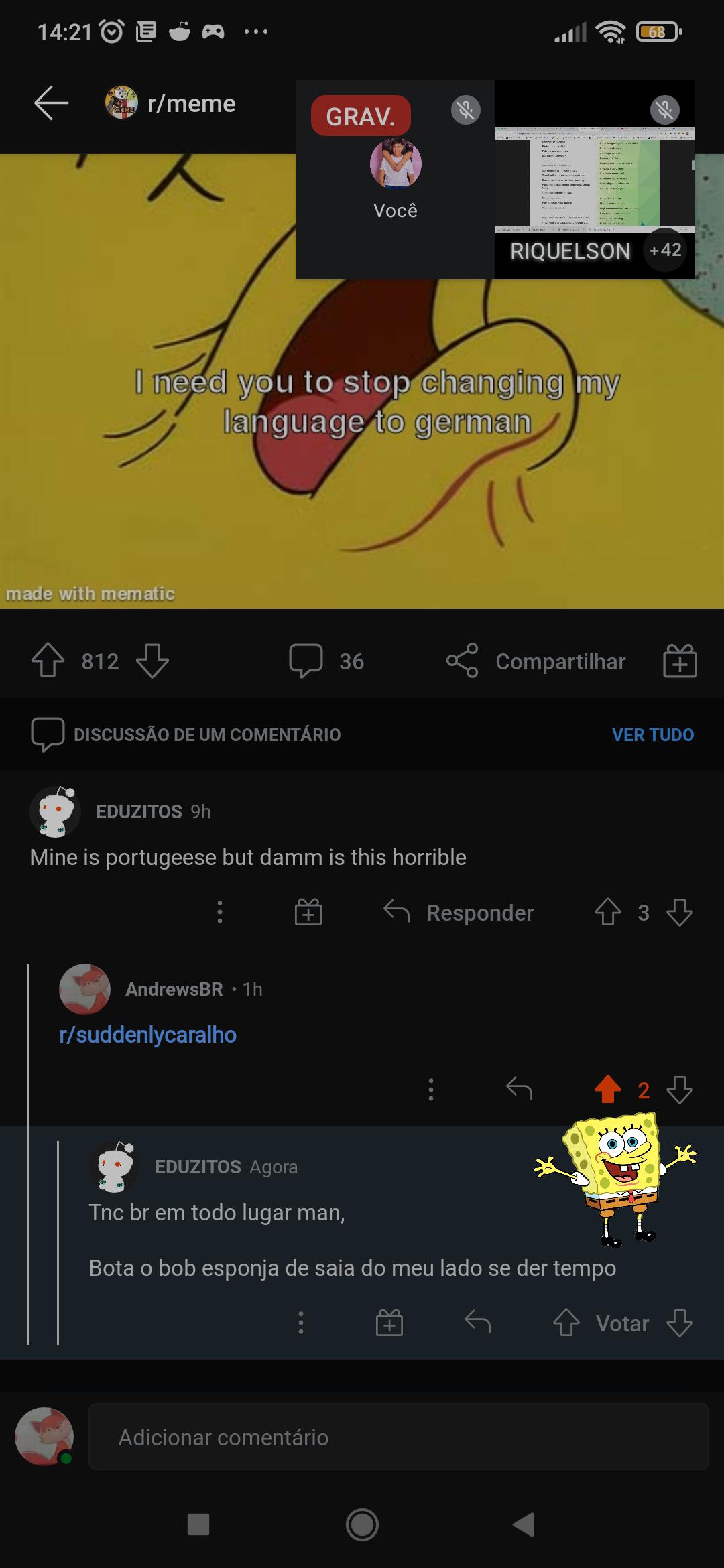Tap Compartilhar to share the post
This screenshot has height=1568, width=724.
pyautogui.click(x=536, y=661)
